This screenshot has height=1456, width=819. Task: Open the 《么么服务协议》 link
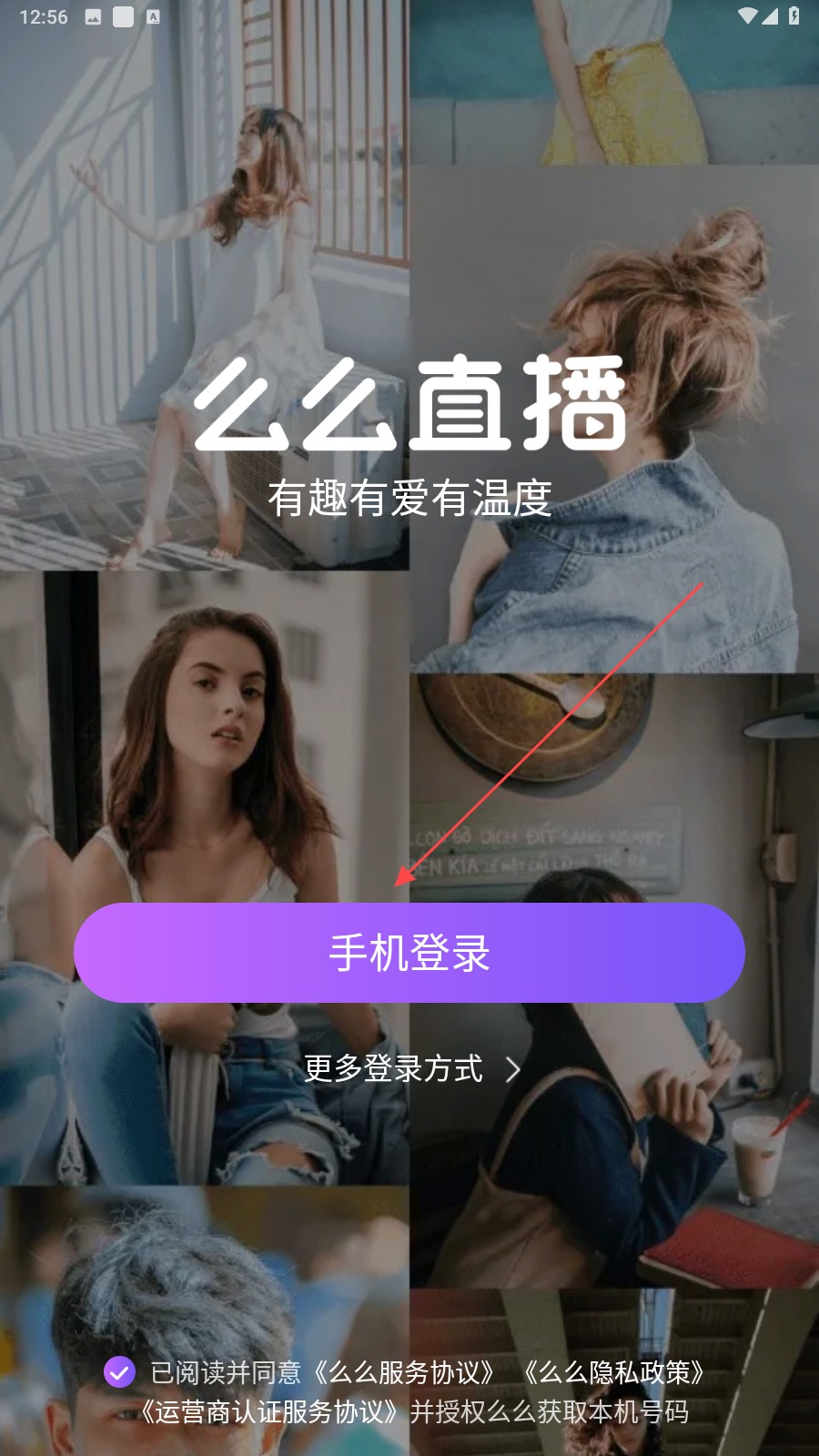(406, 1372)
